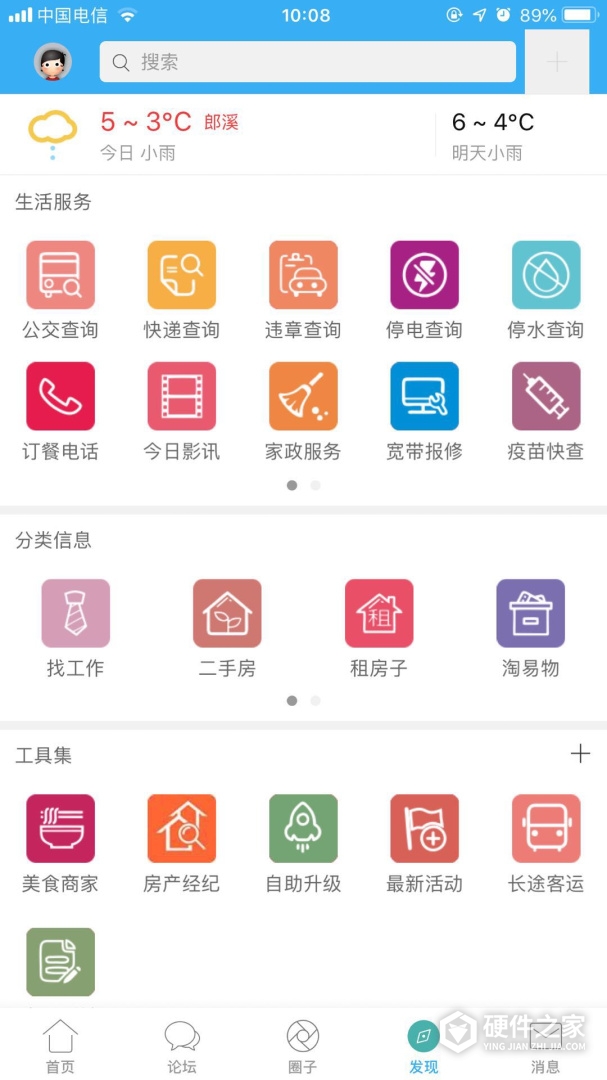Image resolution: width=607 pixels, height=1080 pixels.
Task: Go to the 圈子 tab
Action: [x=303, y=1046]
